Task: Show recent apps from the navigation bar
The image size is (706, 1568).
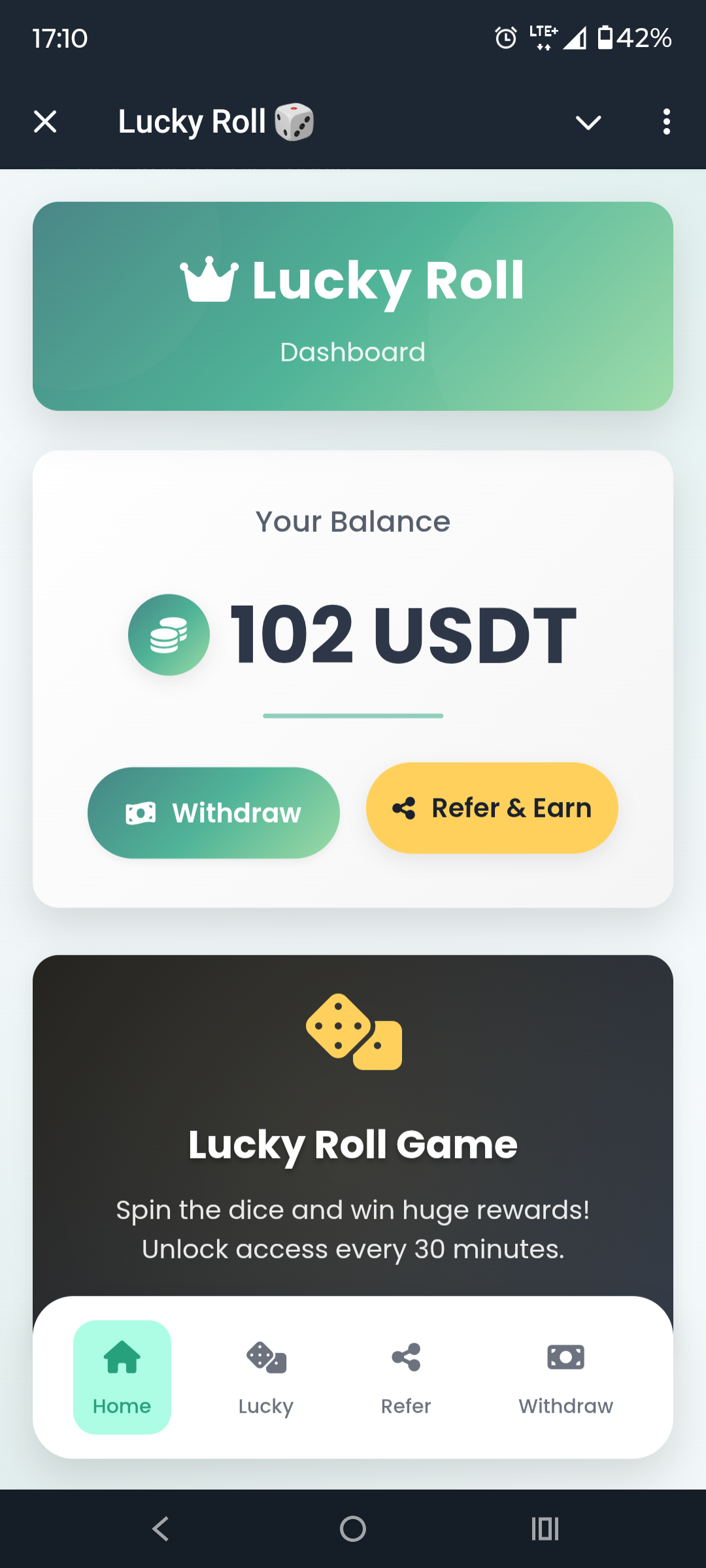Action: click(x=545, y=1529)
